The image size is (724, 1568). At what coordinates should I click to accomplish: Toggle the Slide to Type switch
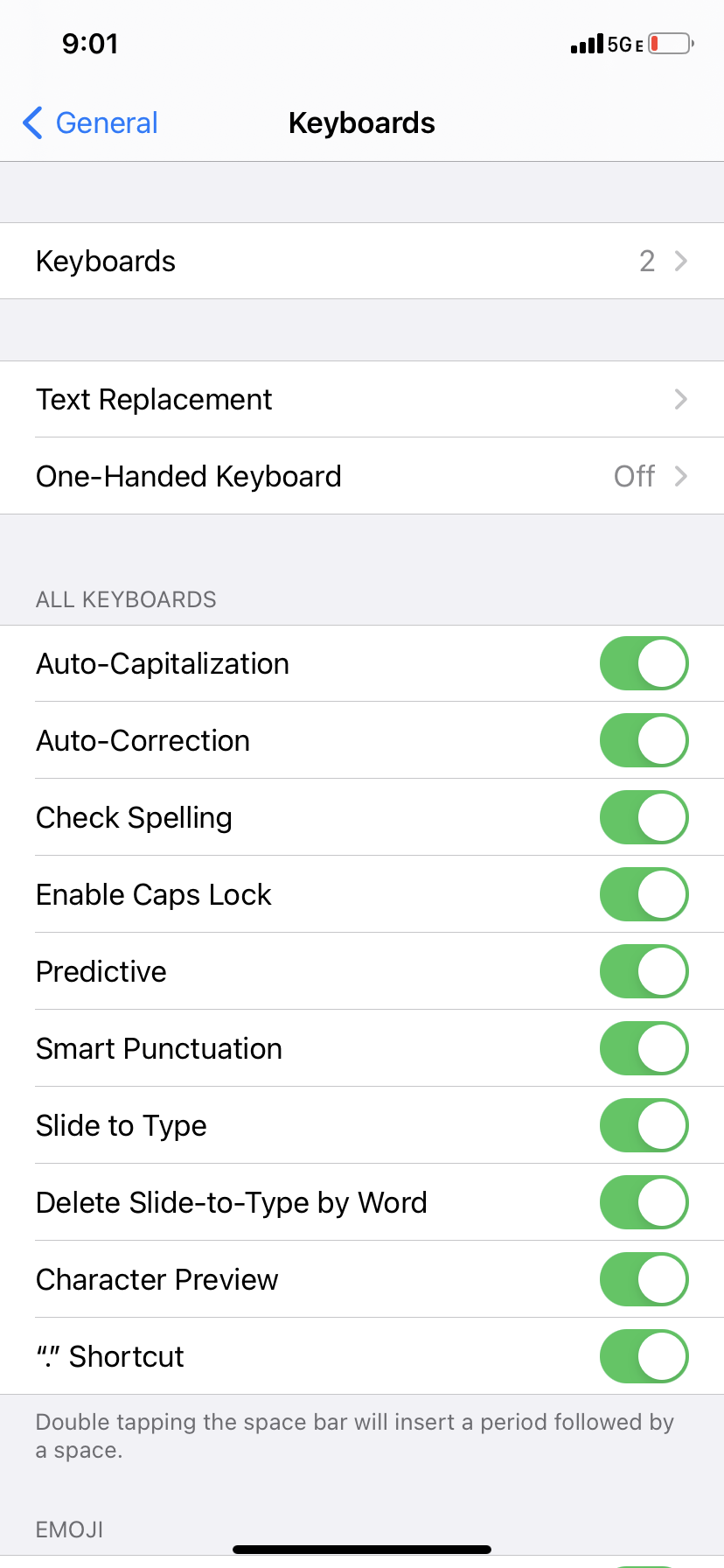tap(644, 1125)
